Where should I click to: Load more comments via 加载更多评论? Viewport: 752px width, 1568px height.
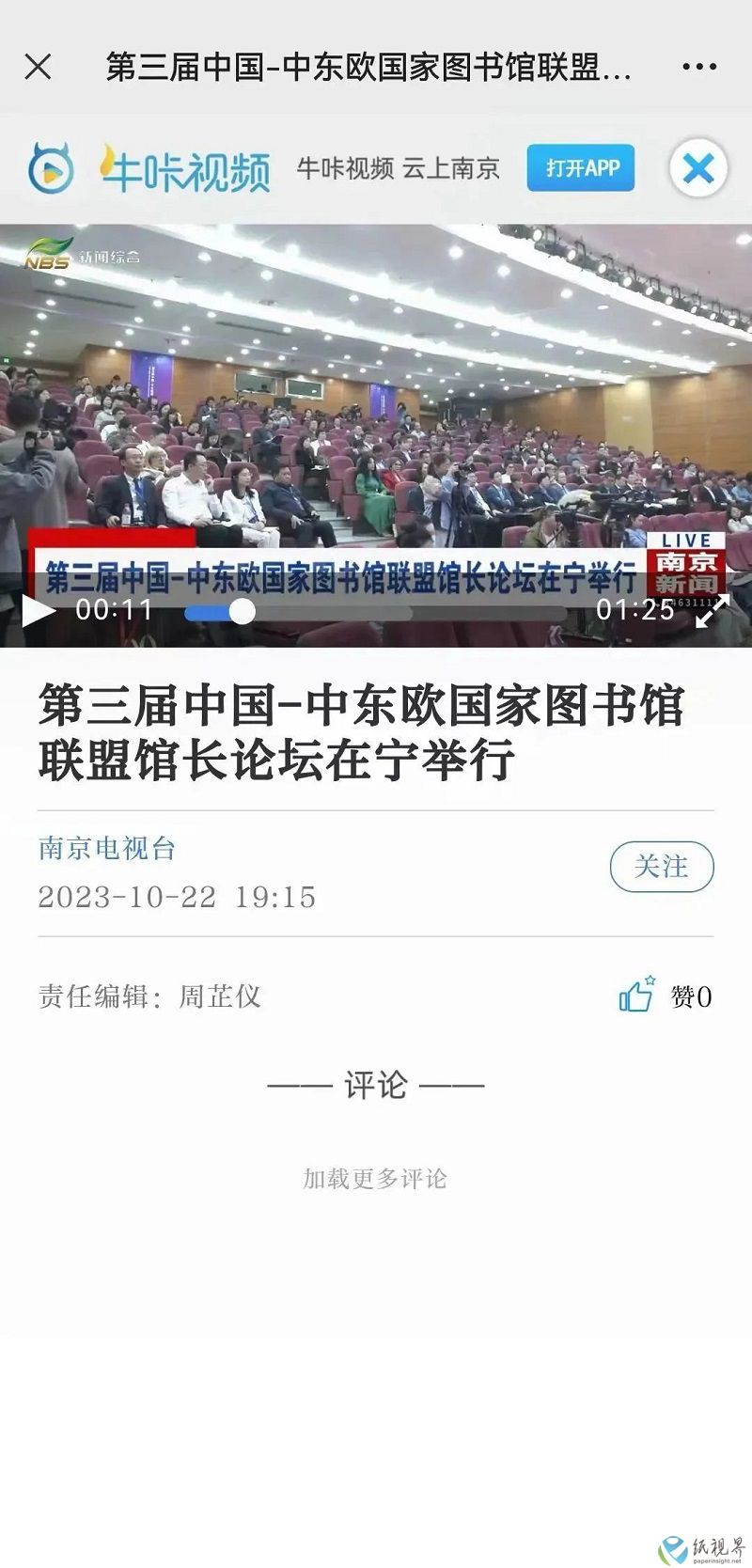(375, 1178)
